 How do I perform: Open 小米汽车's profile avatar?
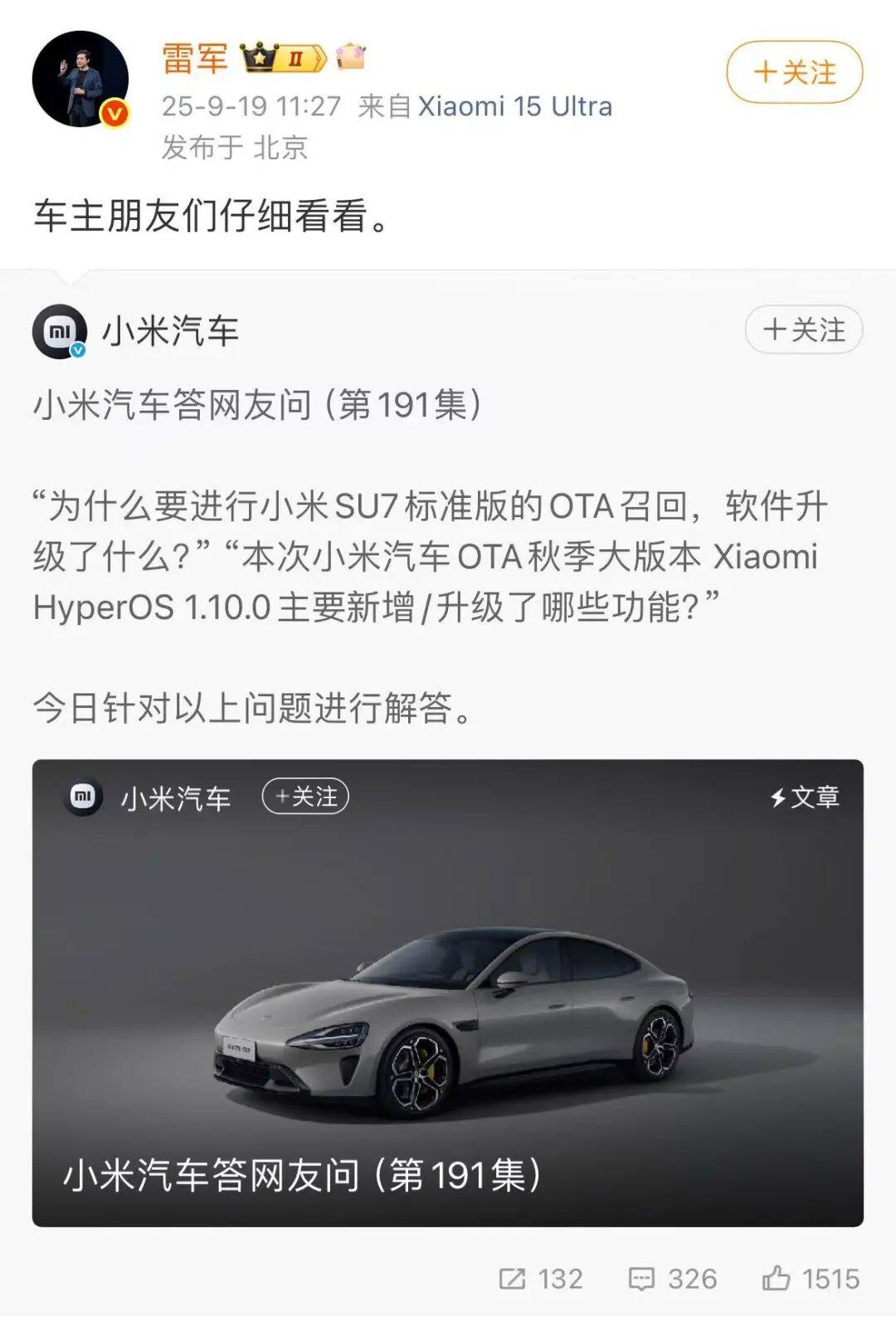tap(60, 332)
